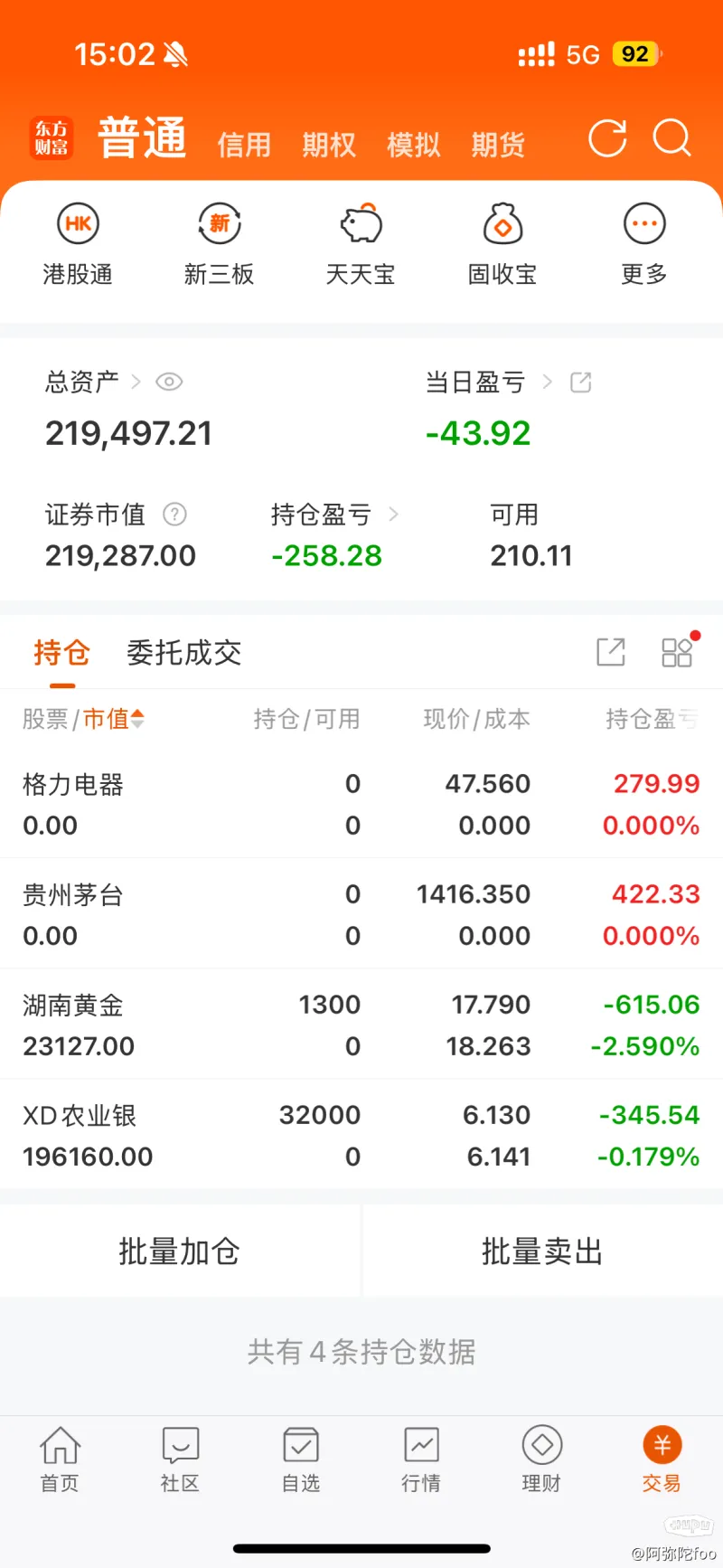Open the XD农业银 holding row

click(x=361, y=1135)
